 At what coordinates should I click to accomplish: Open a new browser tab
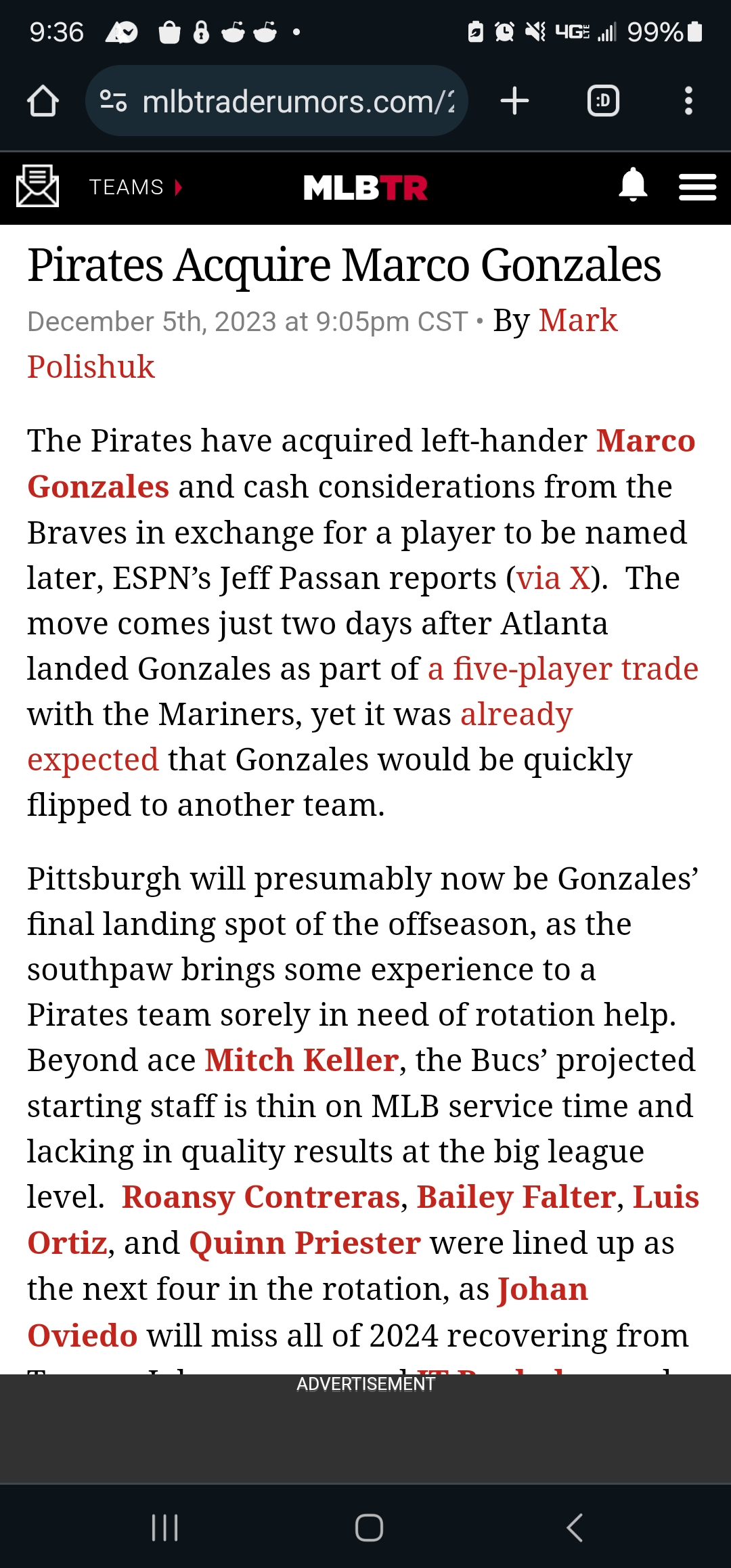(514, 101)
